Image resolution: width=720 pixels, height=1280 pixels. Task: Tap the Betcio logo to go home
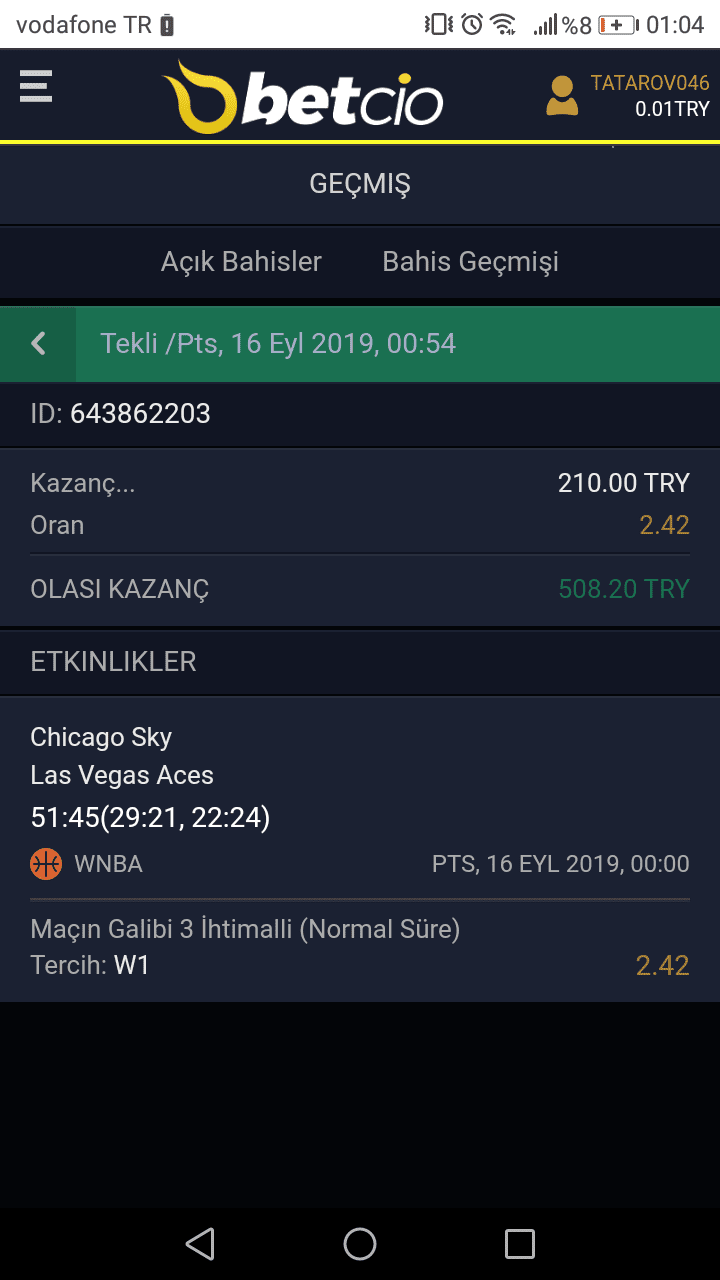pyautogui.click(x=302, y=97)
